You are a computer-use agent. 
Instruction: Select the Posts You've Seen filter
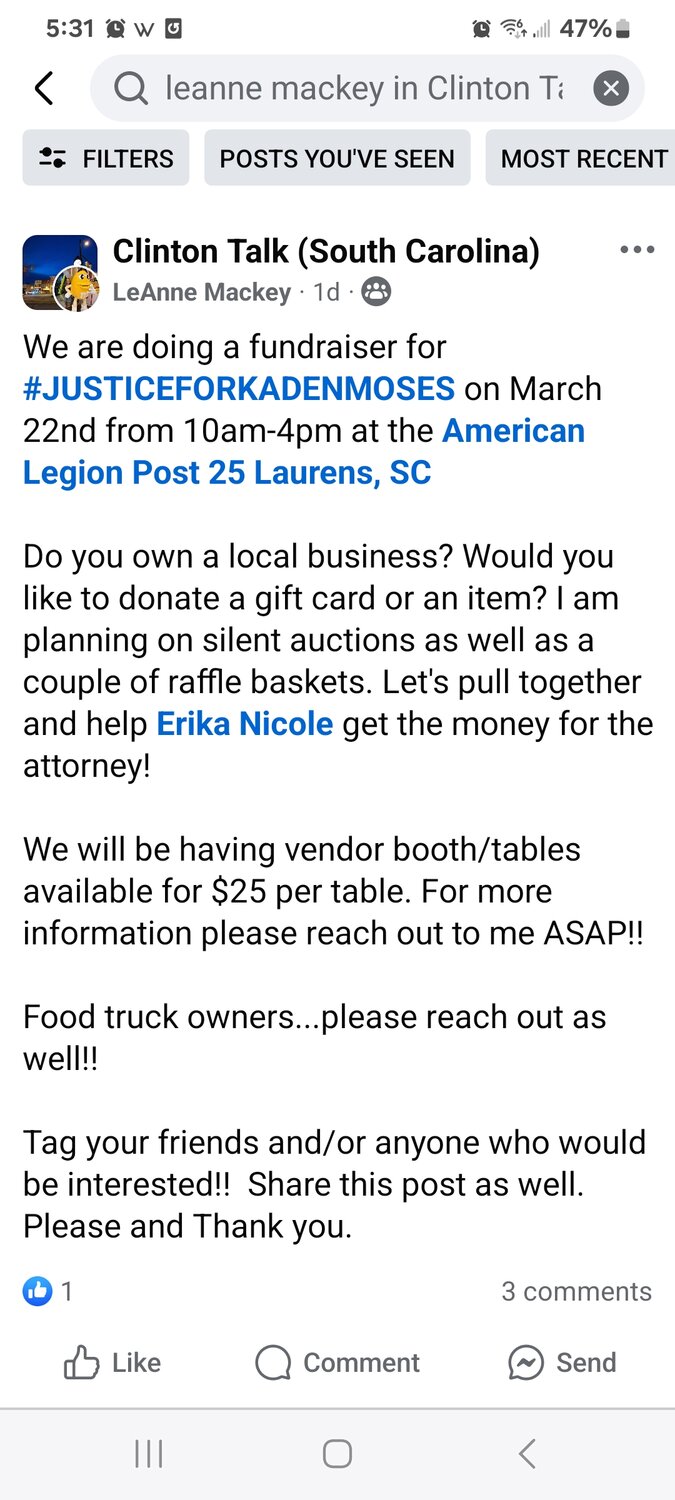coord(337,158)
